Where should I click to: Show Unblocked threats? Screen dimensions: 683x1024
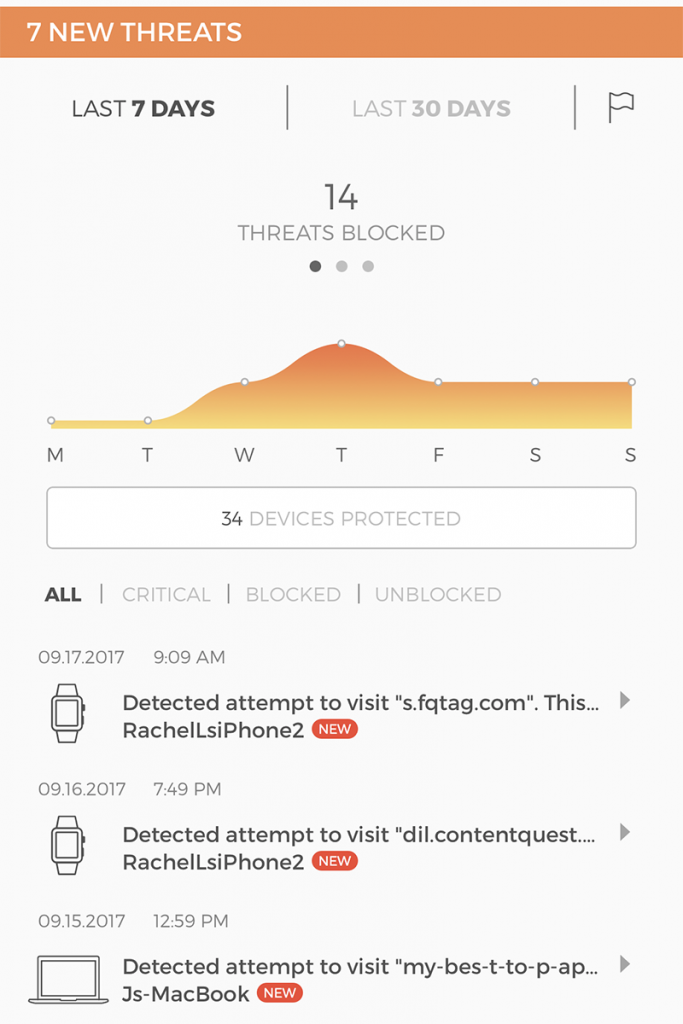(438, 594)
